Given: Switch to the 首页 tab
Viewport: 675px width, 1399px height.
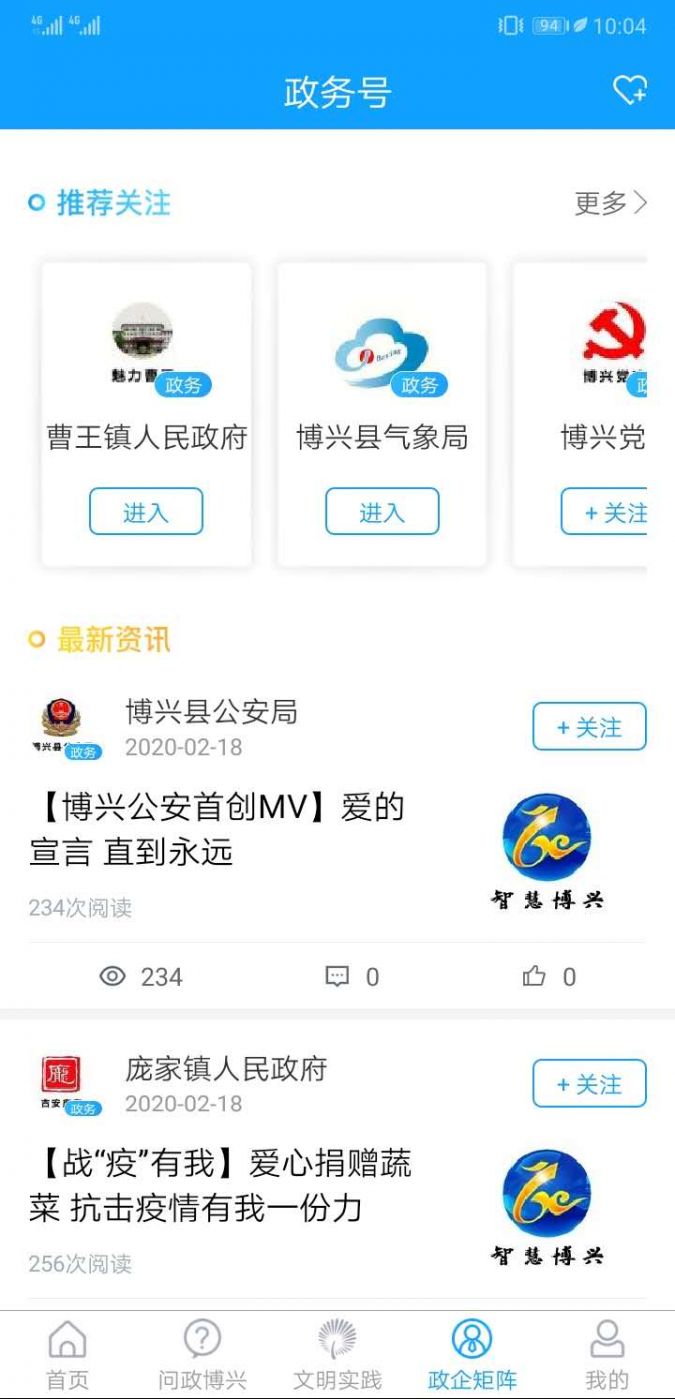Looking at the screenshot, I should [x=67, y=1355].
